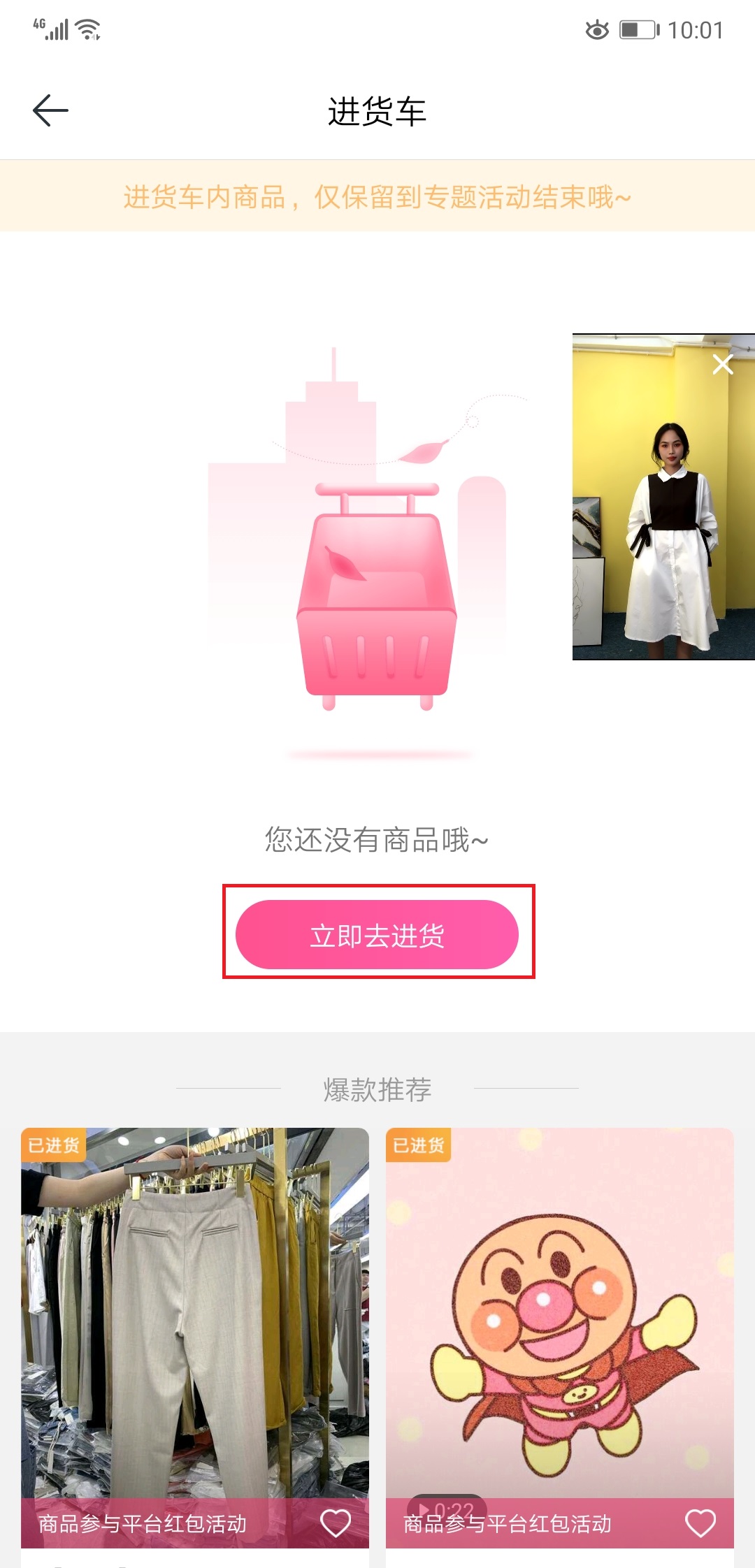Image resolution: width=755 pixels, height=1568 pixels.
Task: Like the cartoon character product
Action: 700,1523
